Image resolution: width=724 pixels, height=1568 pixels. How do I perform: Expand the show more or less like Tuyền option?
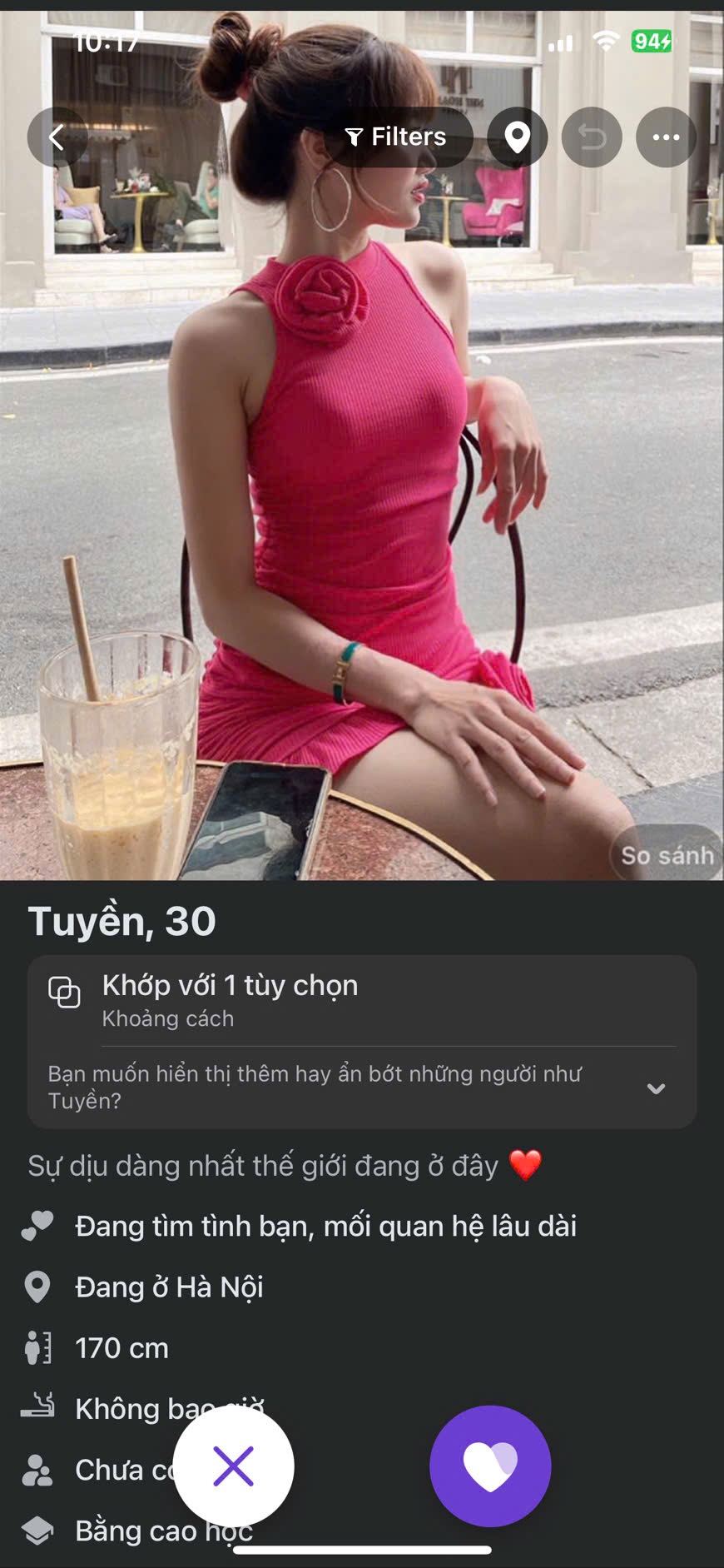click(x=656, y=1088)
